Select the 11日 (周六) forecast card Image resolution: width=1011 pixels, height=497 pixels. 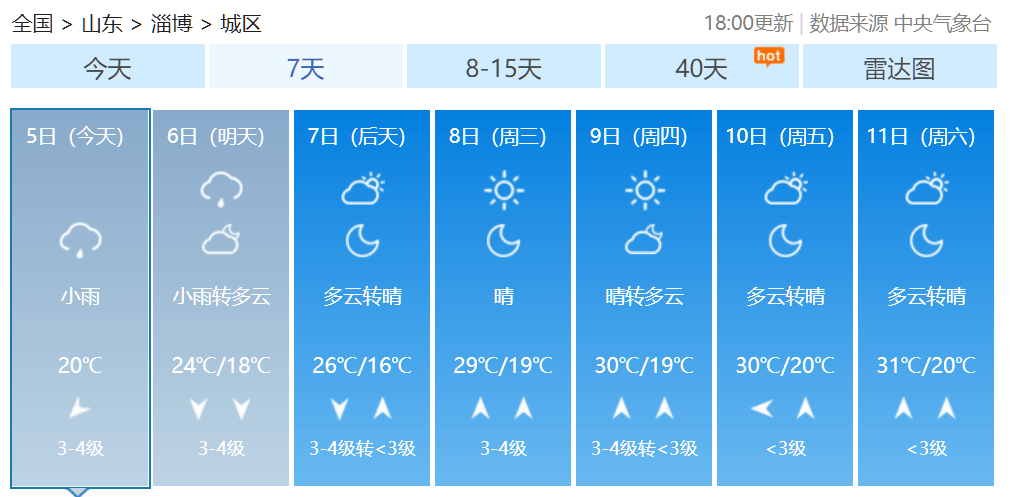tap(926, 297)
